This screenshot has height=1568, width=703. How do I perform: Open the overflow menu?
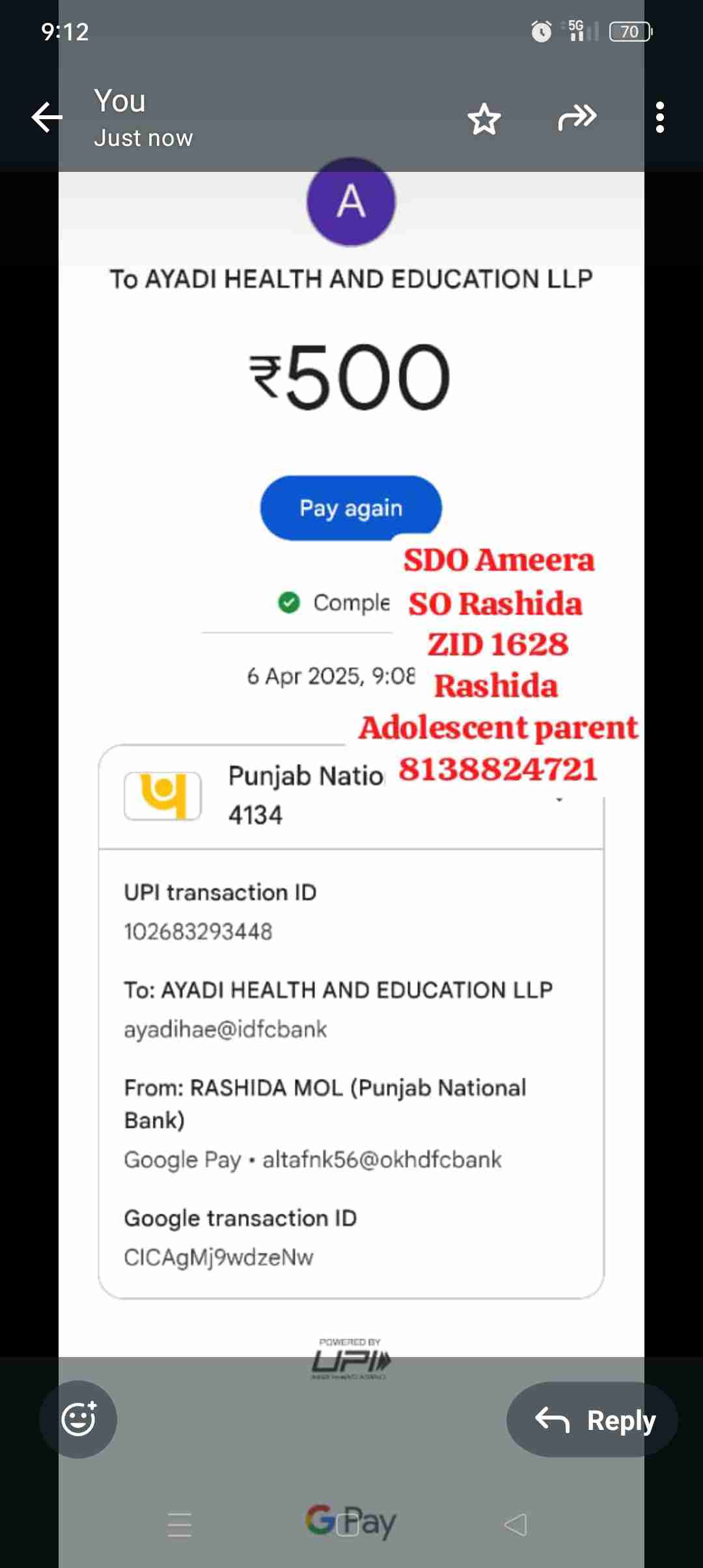(660, 118)
